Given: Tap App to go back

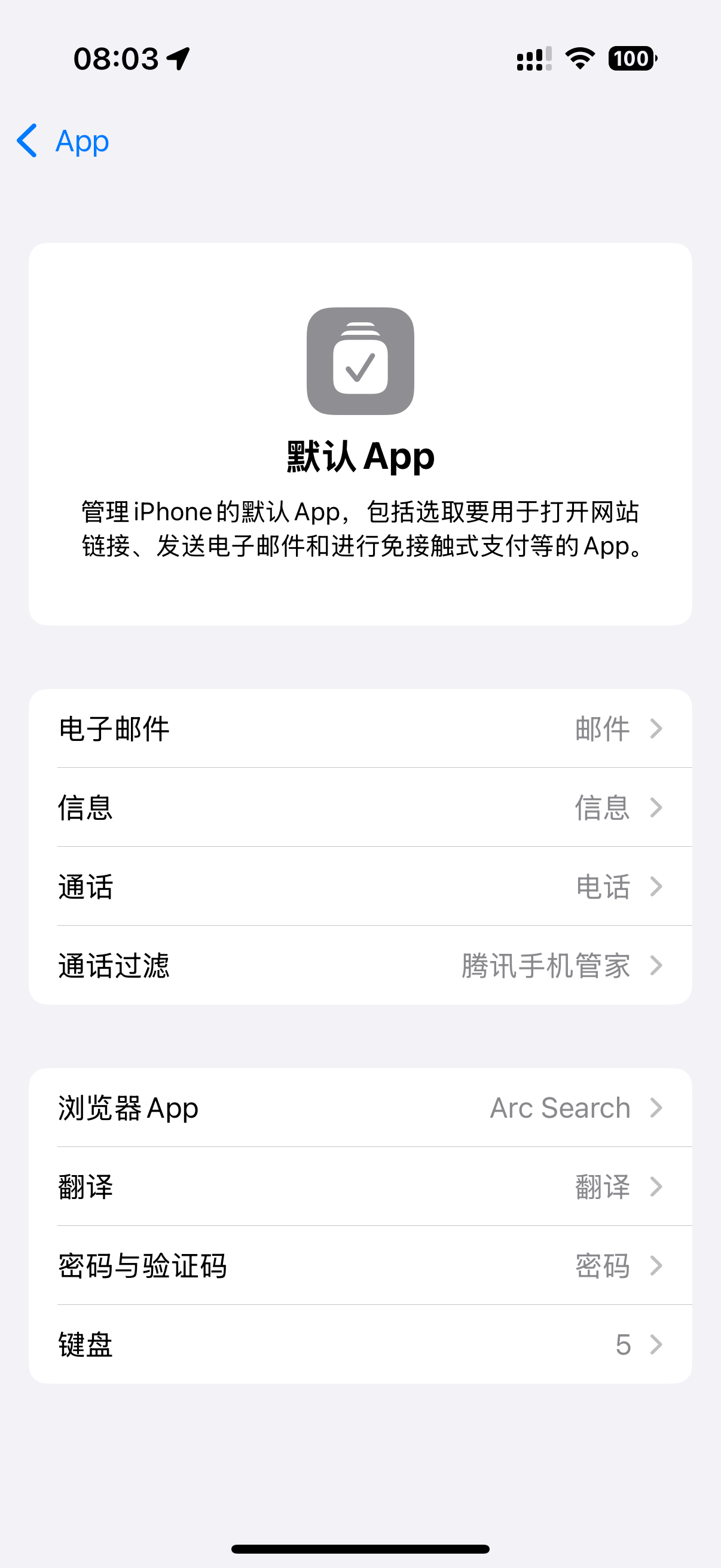Looking at the screenshot, I should pyautogui.click(x=81, y=141).
